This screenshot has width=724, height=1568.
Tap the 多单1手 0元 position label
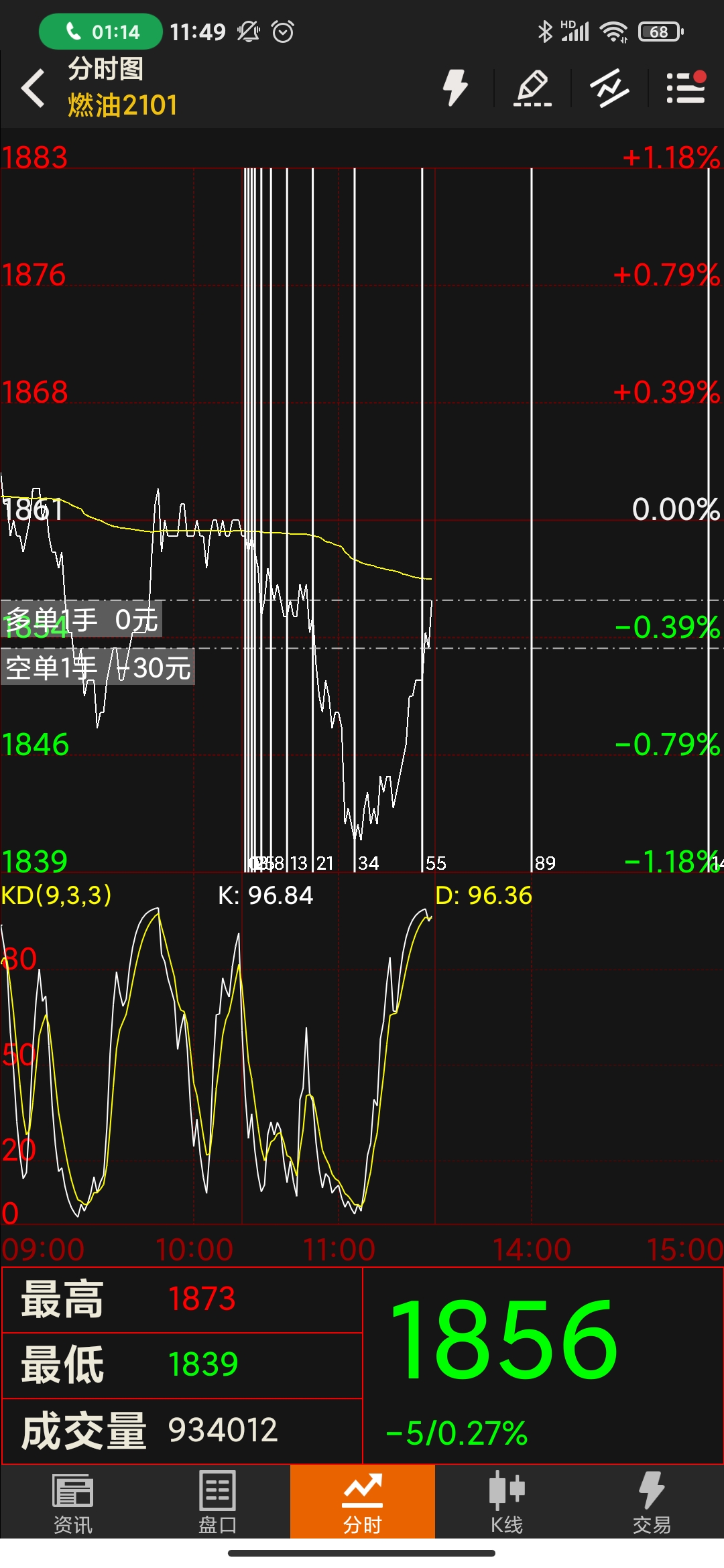(81, 620)
